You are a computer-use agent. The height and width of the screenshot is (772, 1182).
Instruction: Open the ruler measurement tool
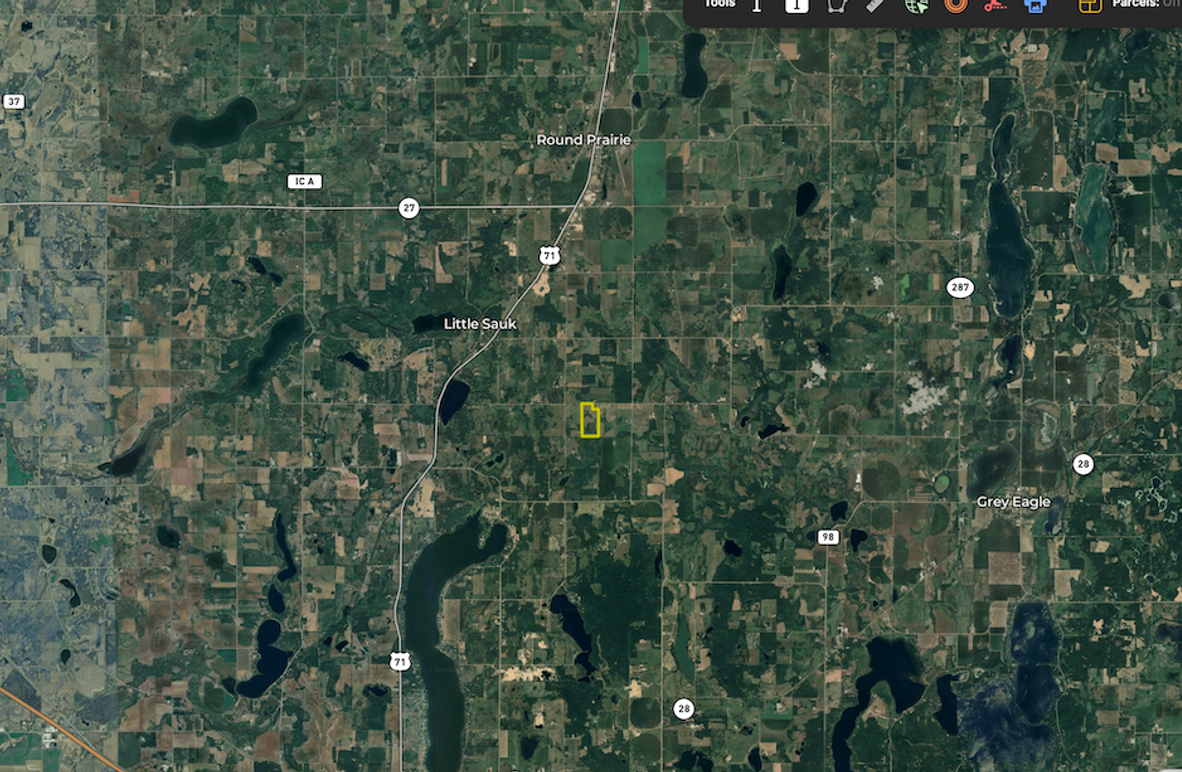tap(875, 5)
